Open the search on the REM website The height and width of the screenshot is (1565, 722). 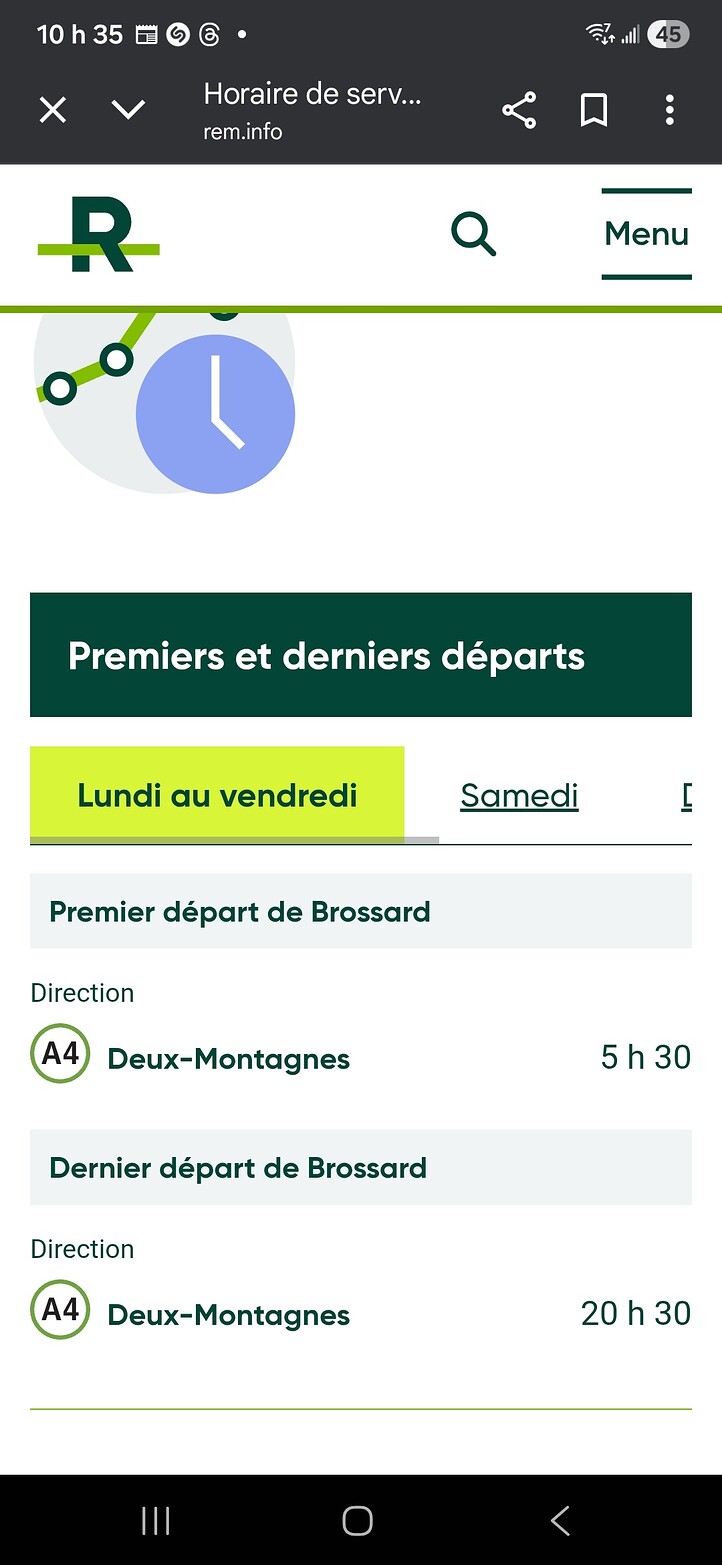click(x=473, y=234)
